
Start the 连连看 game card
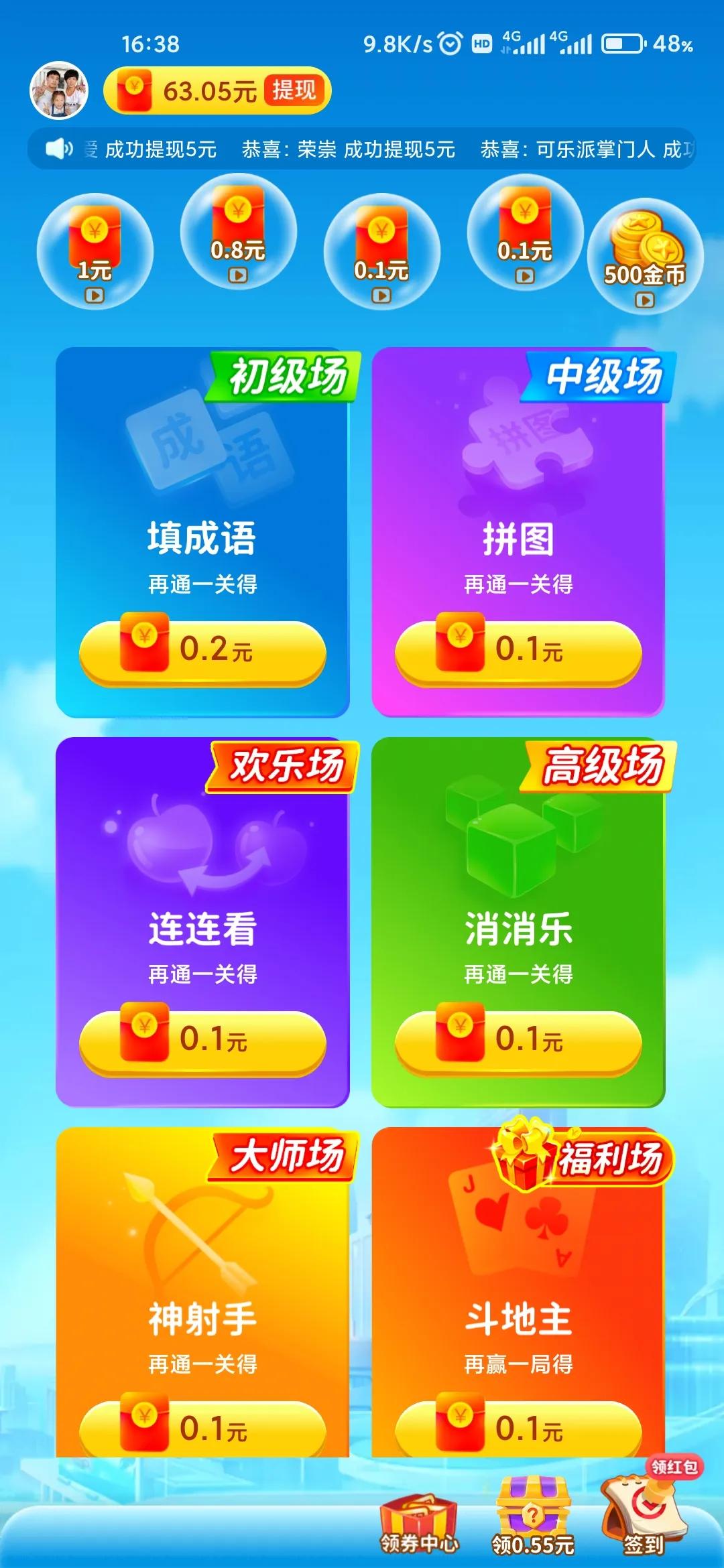click(202, 921)
